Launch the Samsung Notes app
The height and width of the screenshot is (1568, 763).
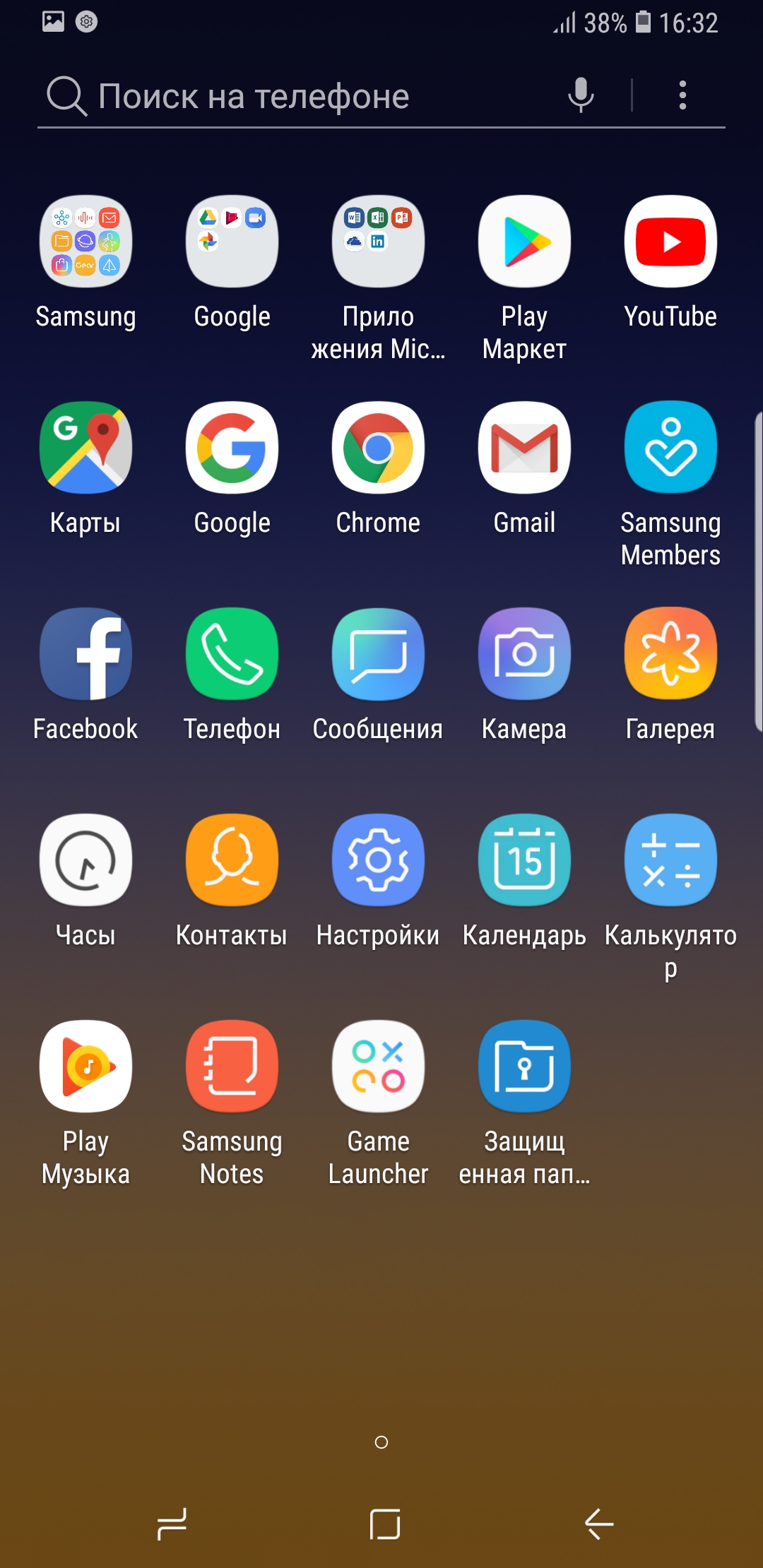[x=232, y=1067]
